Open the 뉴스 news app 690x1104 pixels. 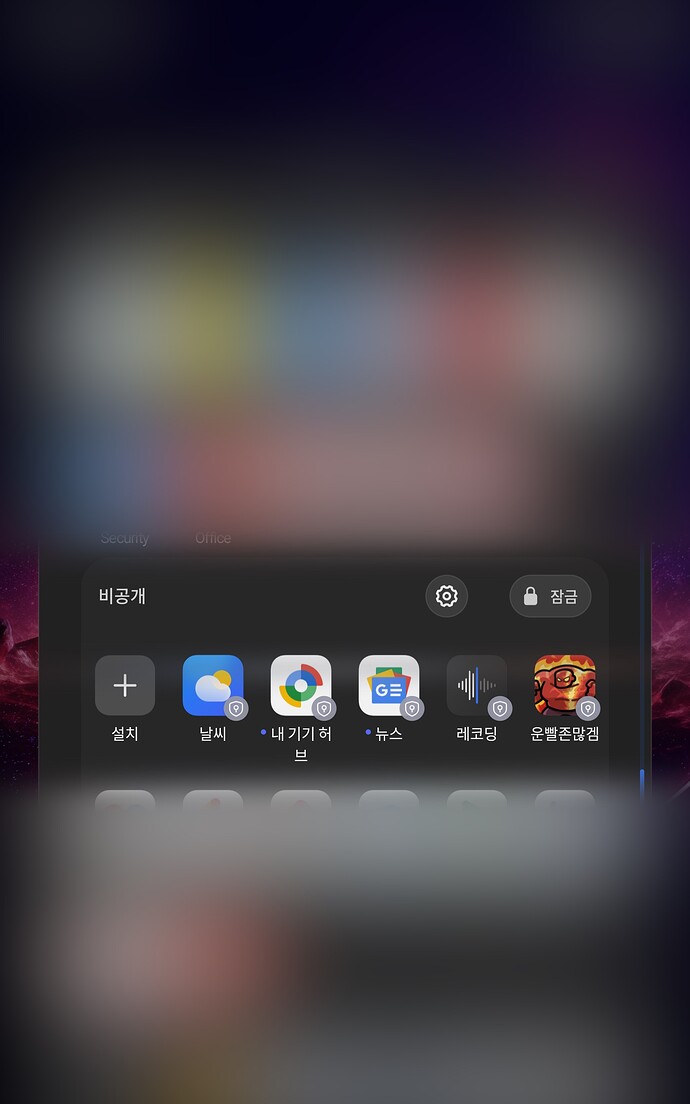389,686
